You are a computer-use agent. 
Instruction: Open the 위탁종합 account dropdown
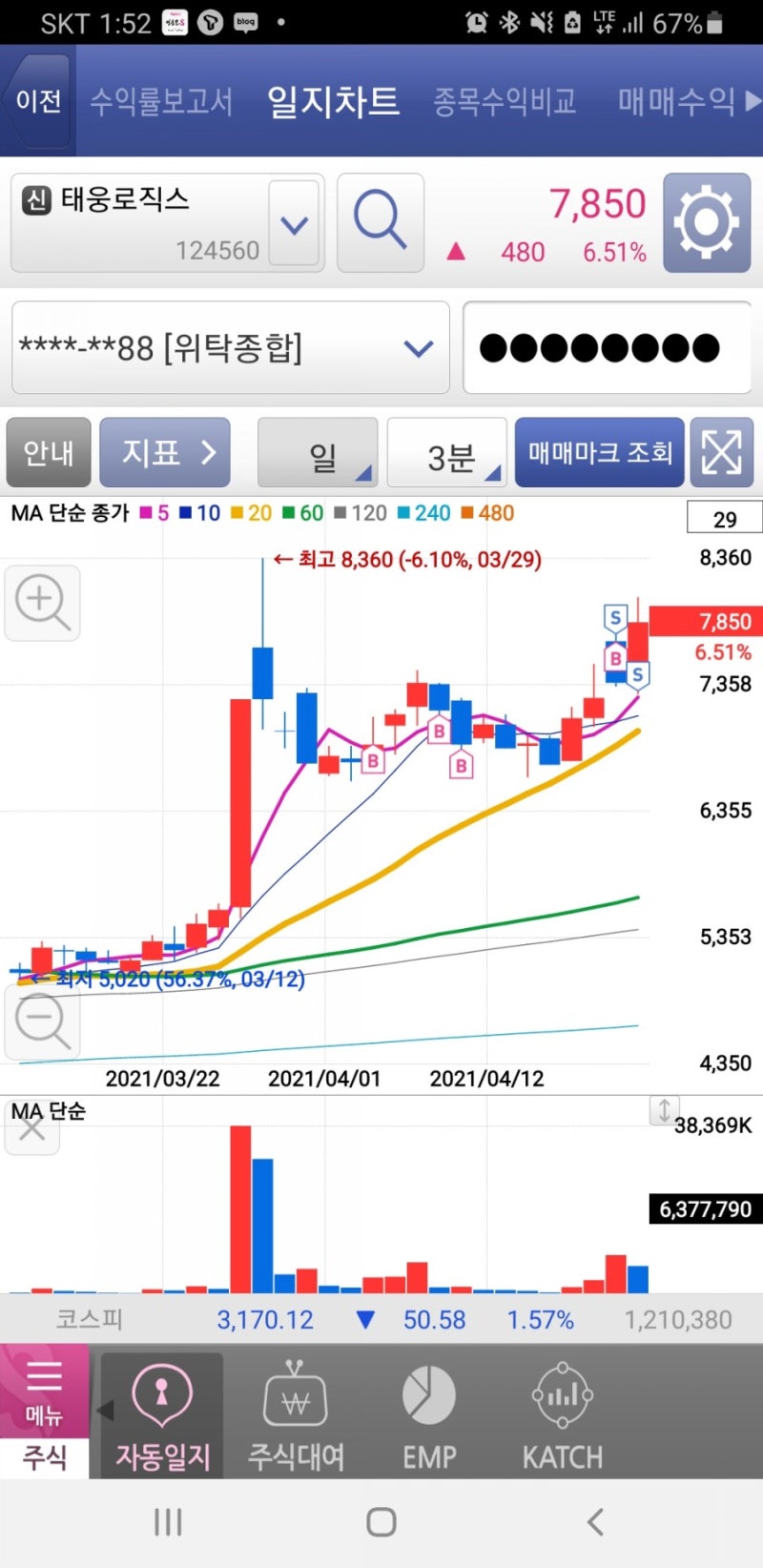419,347
